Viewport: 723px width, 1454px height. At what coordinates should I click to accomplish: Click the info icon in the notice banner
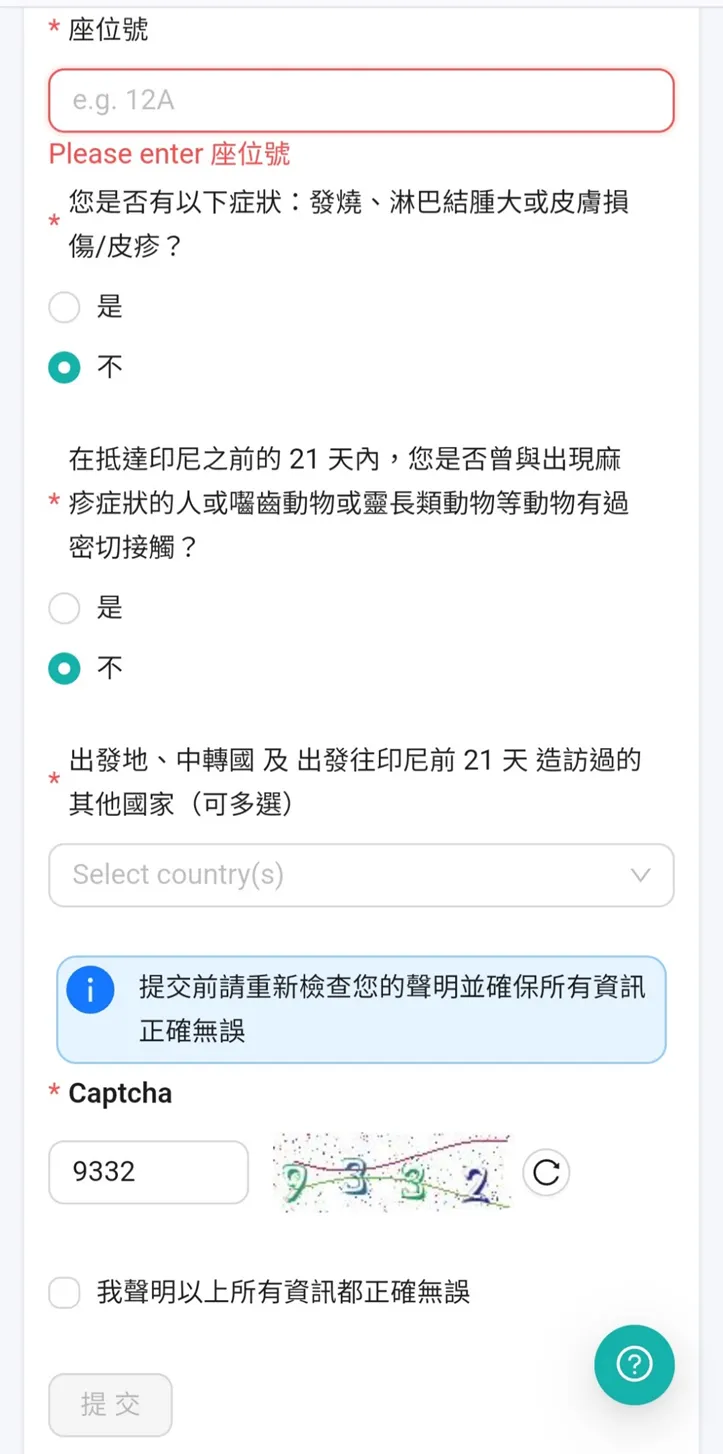pyautogui.click(x=90, y=990)
